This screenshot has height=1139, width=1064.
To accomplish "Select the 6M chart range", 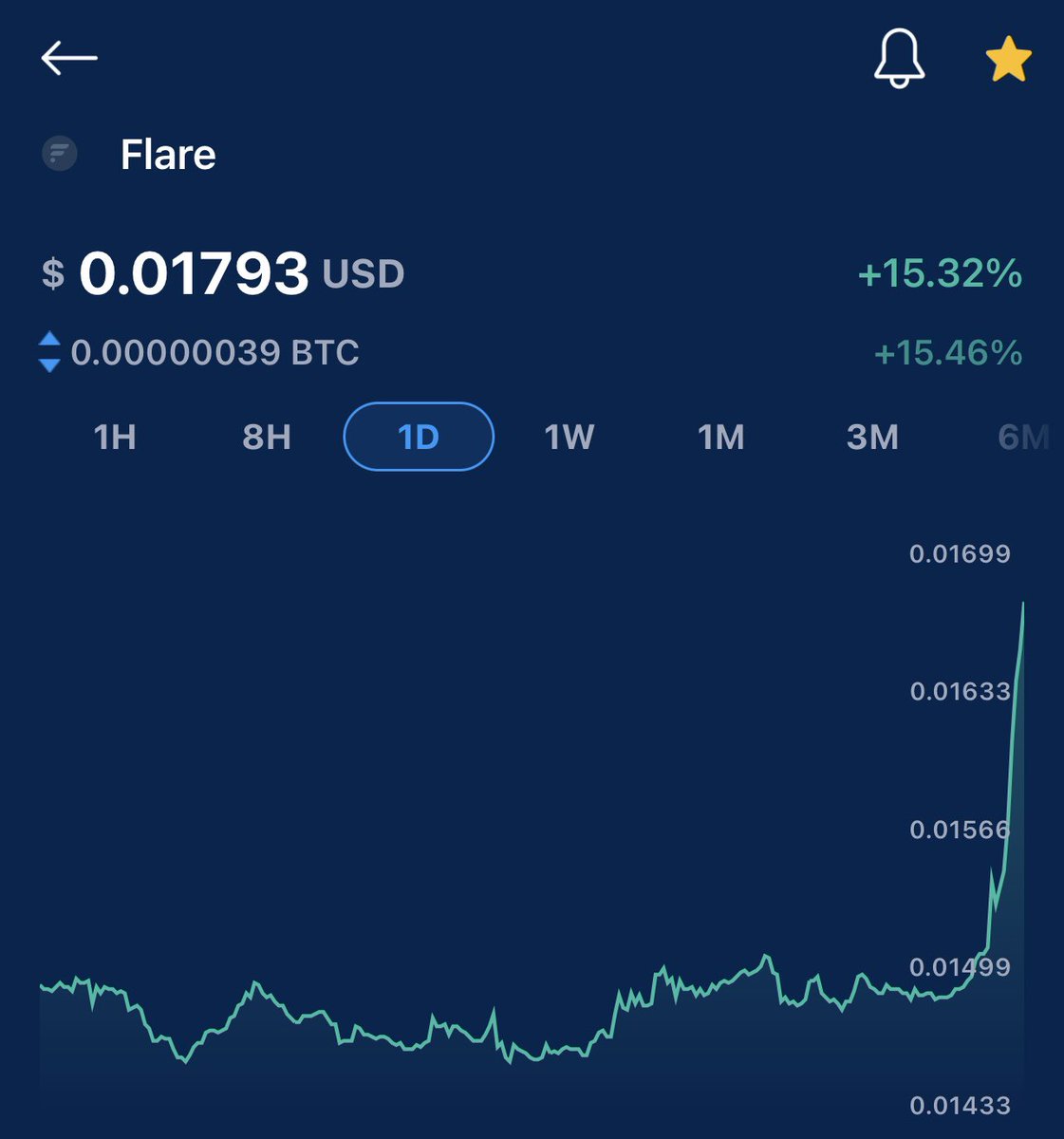I will [1023, 438].
